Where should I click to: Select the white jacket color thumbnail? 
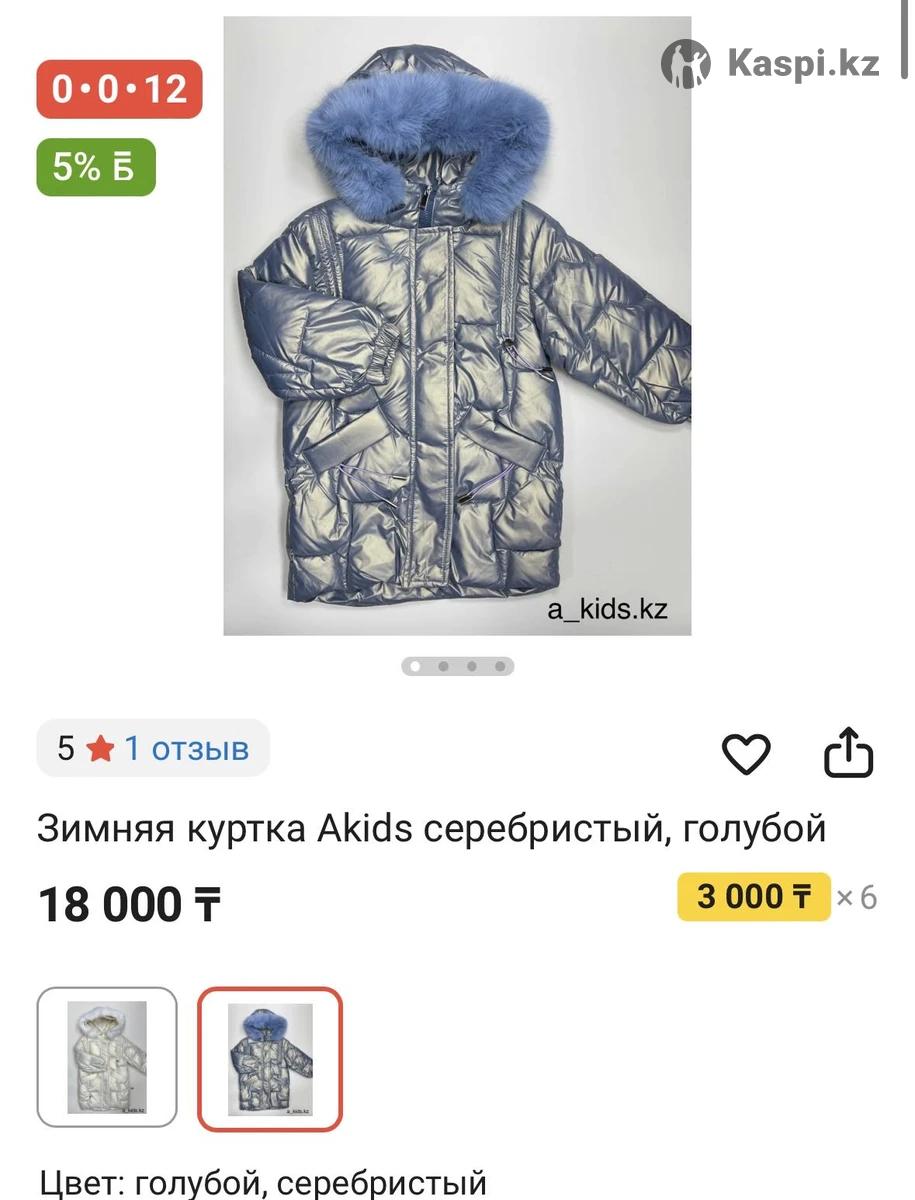click(x=107, y=1058)
